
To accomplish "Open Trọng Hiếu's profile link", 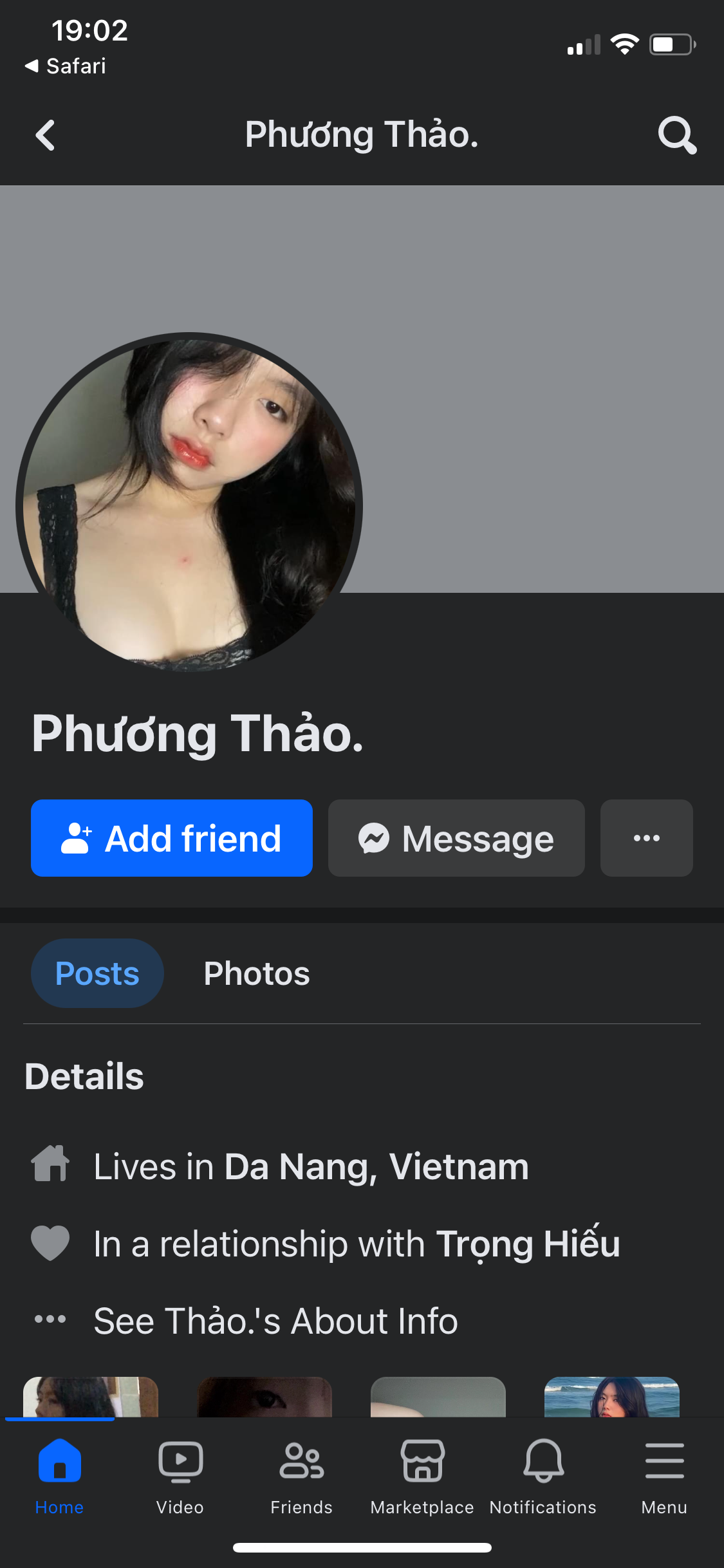I will click(528, 1244).
